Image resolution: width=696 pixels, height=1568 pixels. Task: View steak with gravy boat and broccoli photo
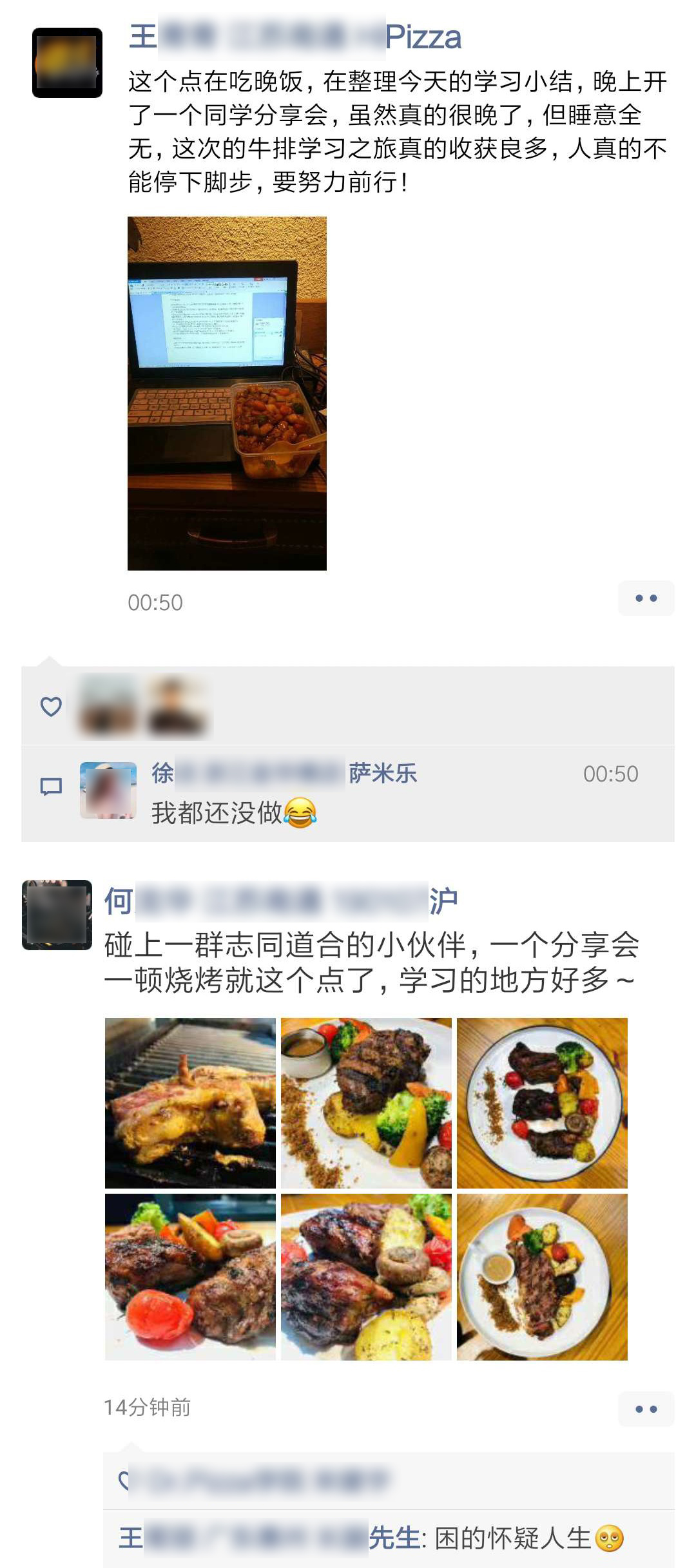[x=366, y=1103]
